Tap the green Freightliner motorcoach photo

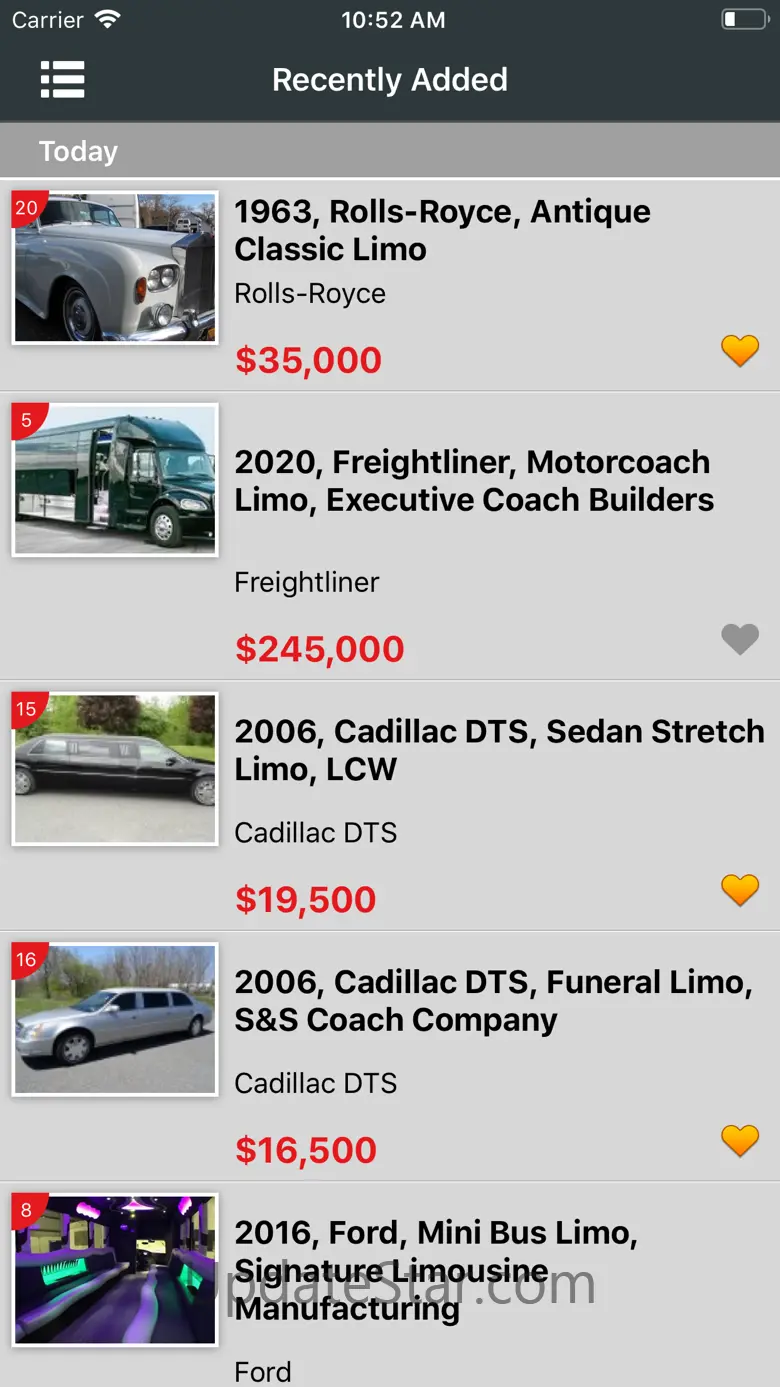(115, 480)
